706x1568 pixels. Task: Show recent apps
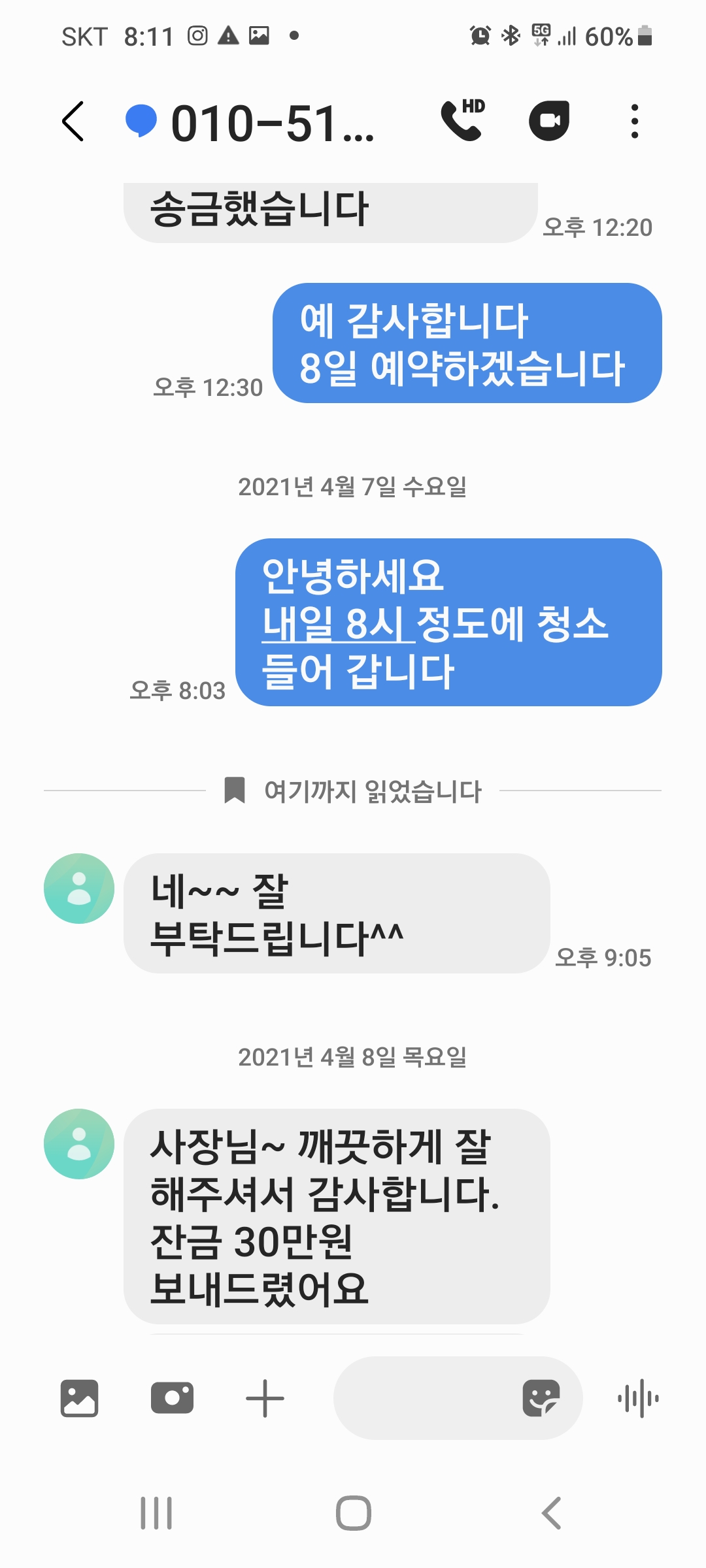point(156,1513)
